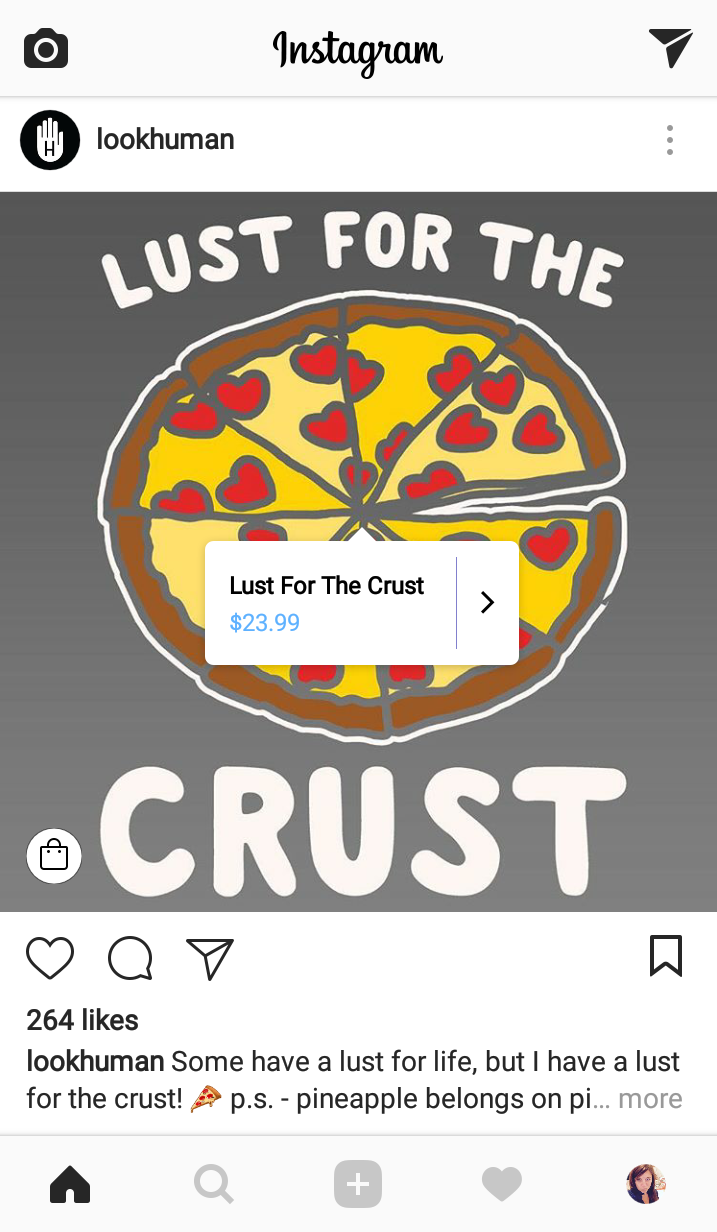Screen dimensions: 717x1232
Task: Open post options three-dot menu
Action: tap(670, 140)
